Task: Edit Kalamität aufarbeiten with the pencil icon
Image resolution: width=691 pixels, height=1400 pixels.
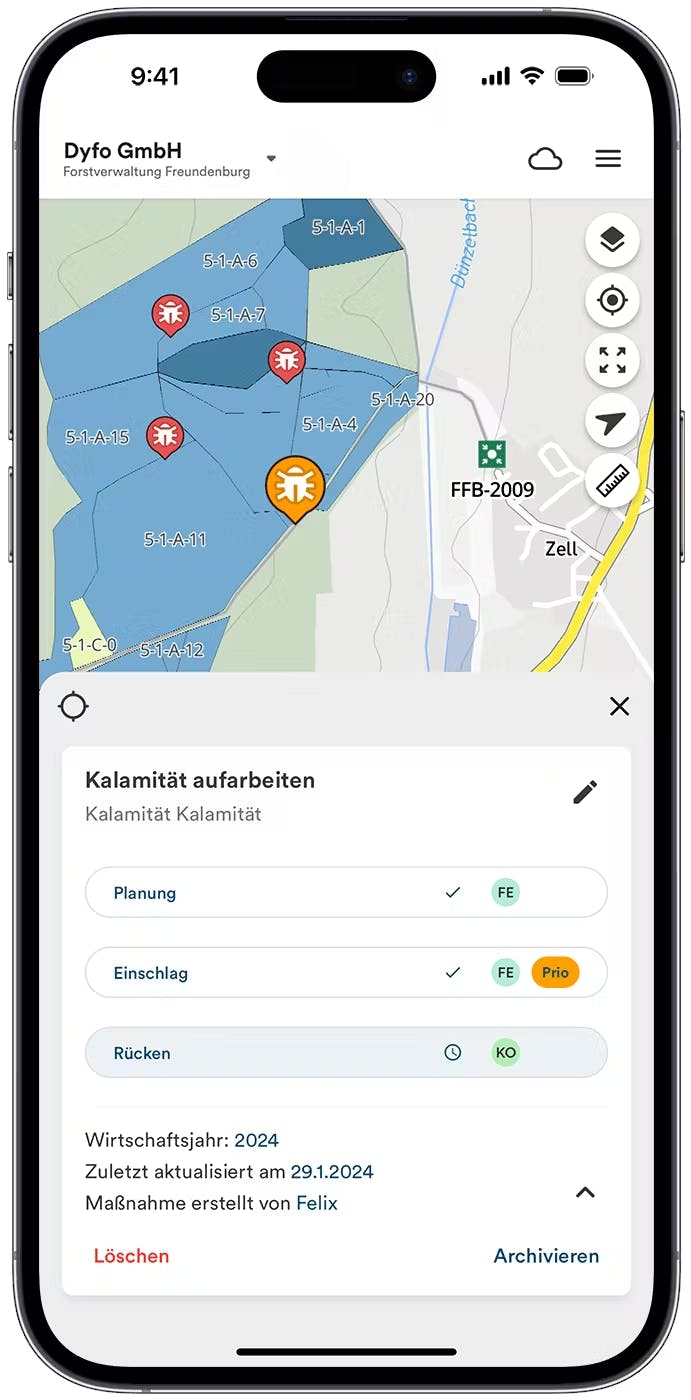Action: (585, 792)
